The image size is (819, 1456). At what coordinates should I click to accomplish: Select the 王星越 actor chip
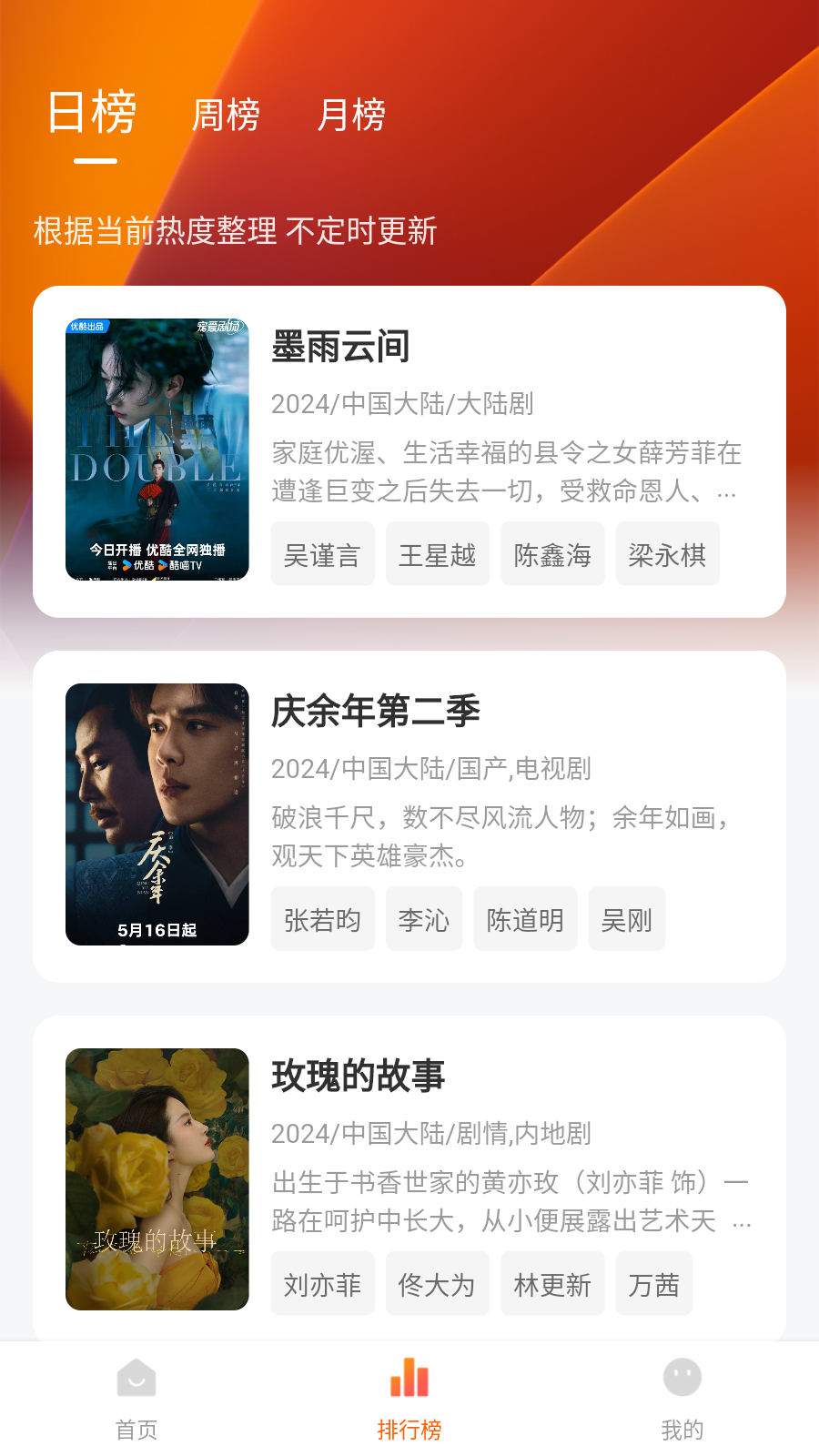pyautogui.click(x=438, y=554)
